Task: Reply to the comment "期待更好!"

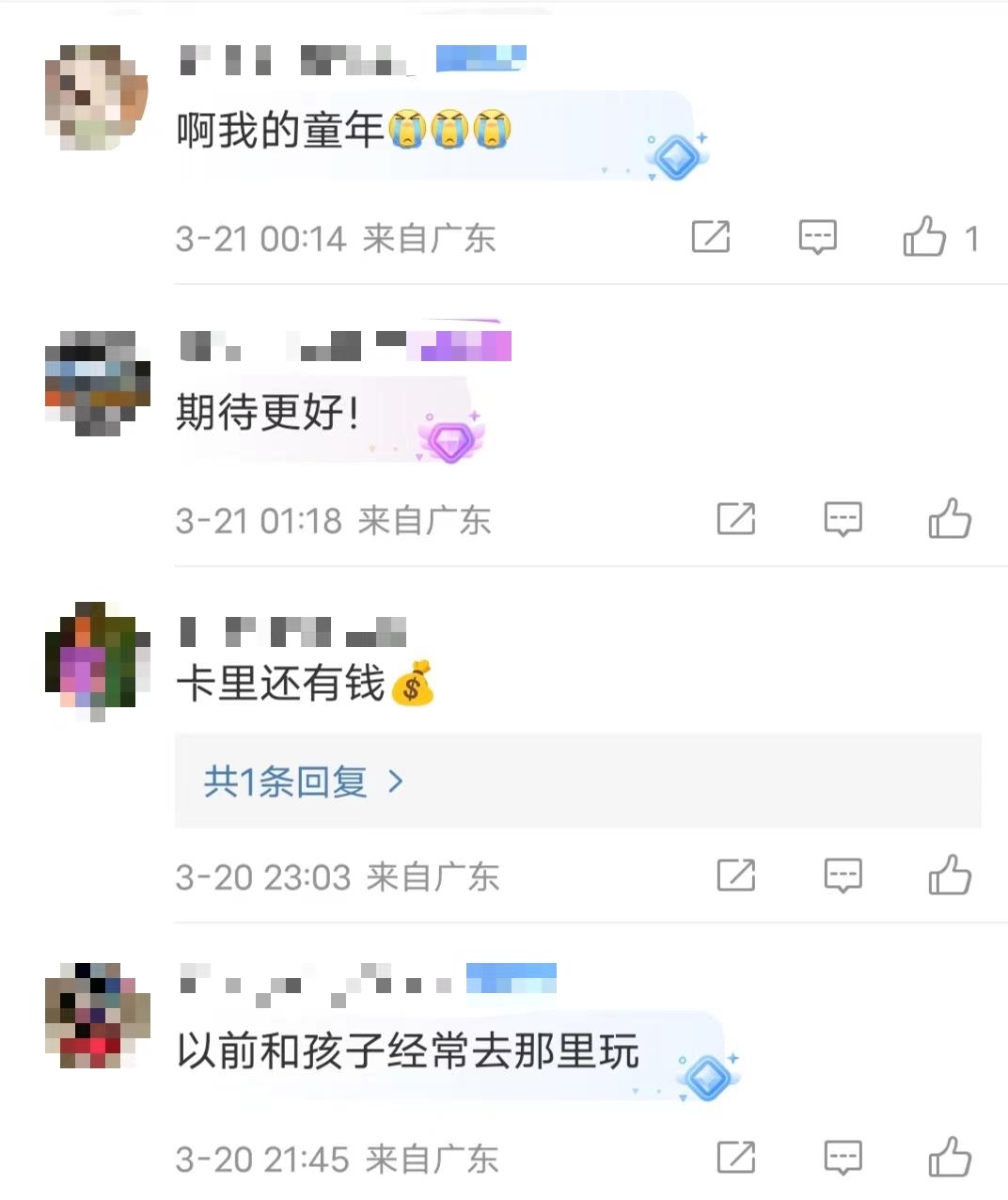Action: coord(843,519)
